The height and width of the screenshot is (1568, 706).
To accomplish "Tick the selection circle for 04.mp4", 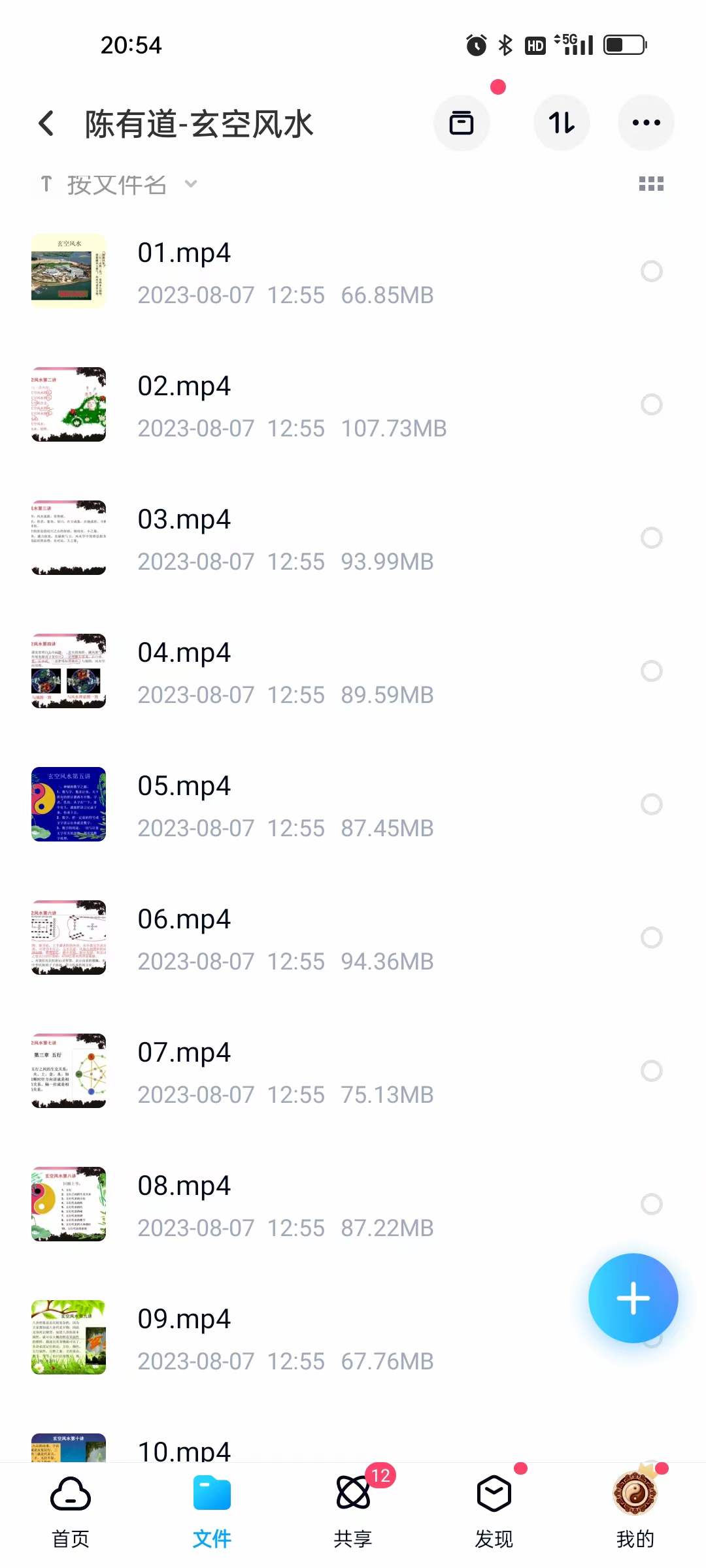I will click(651, 671).
